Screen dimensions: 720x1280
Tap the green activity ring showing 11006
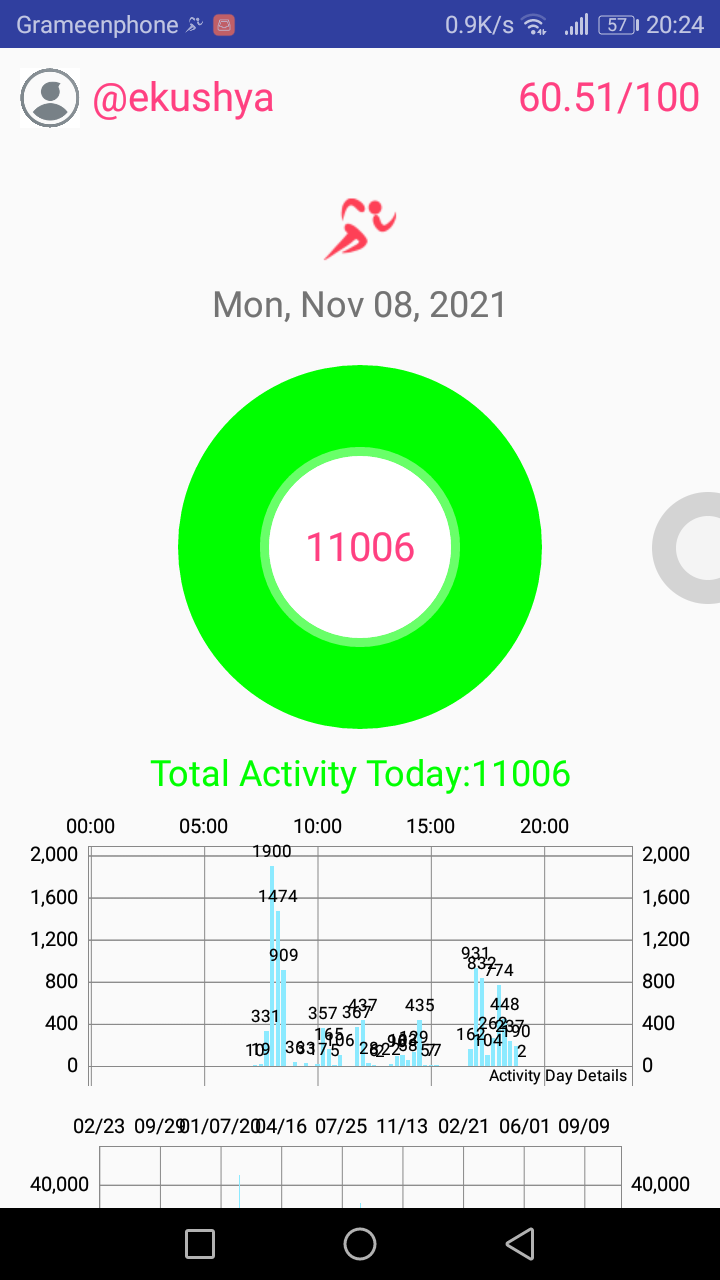pyautogui.click(x=360, y=547)
